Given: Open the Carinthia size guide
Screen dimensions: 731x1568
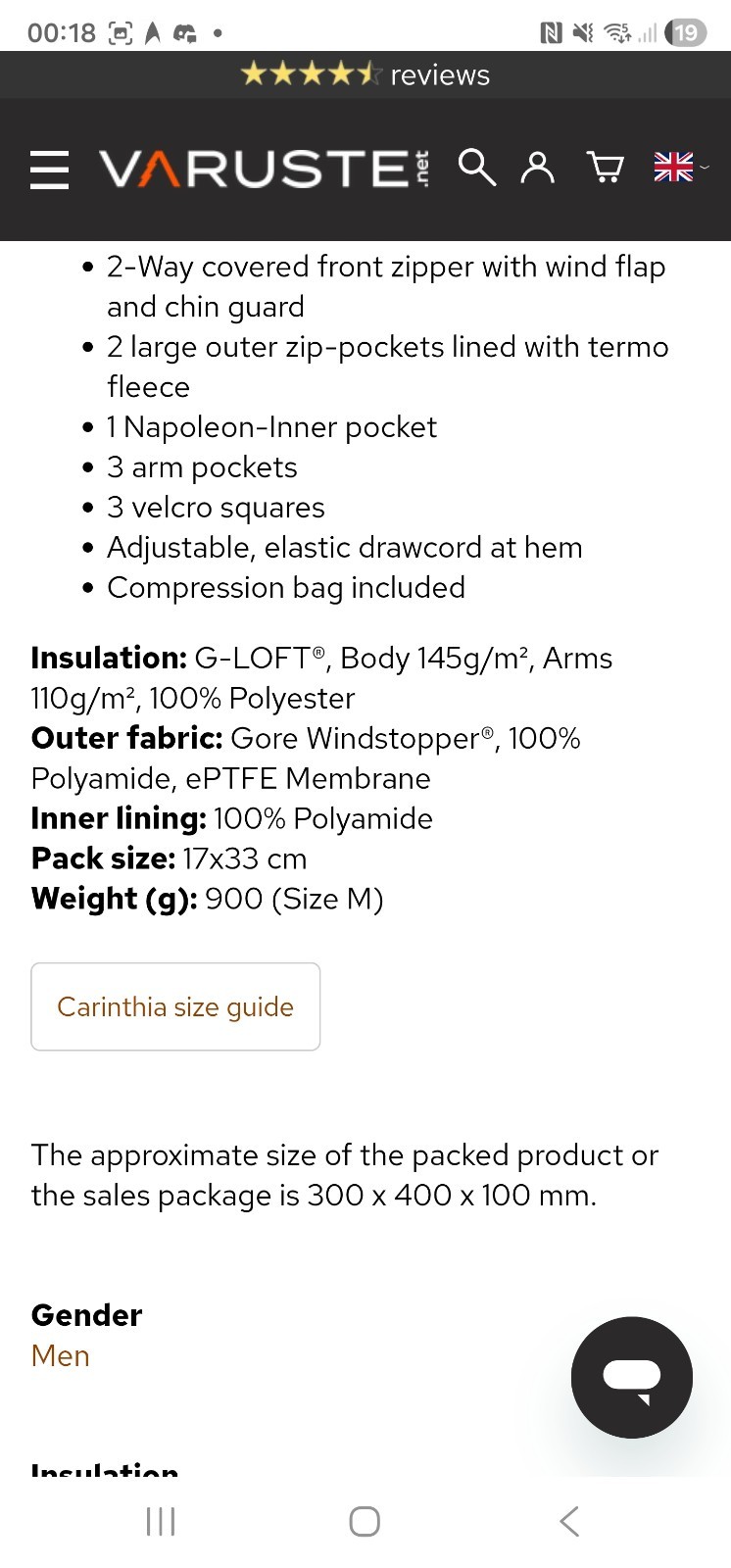Looking at the screenshot, I should click(175, 1006).
